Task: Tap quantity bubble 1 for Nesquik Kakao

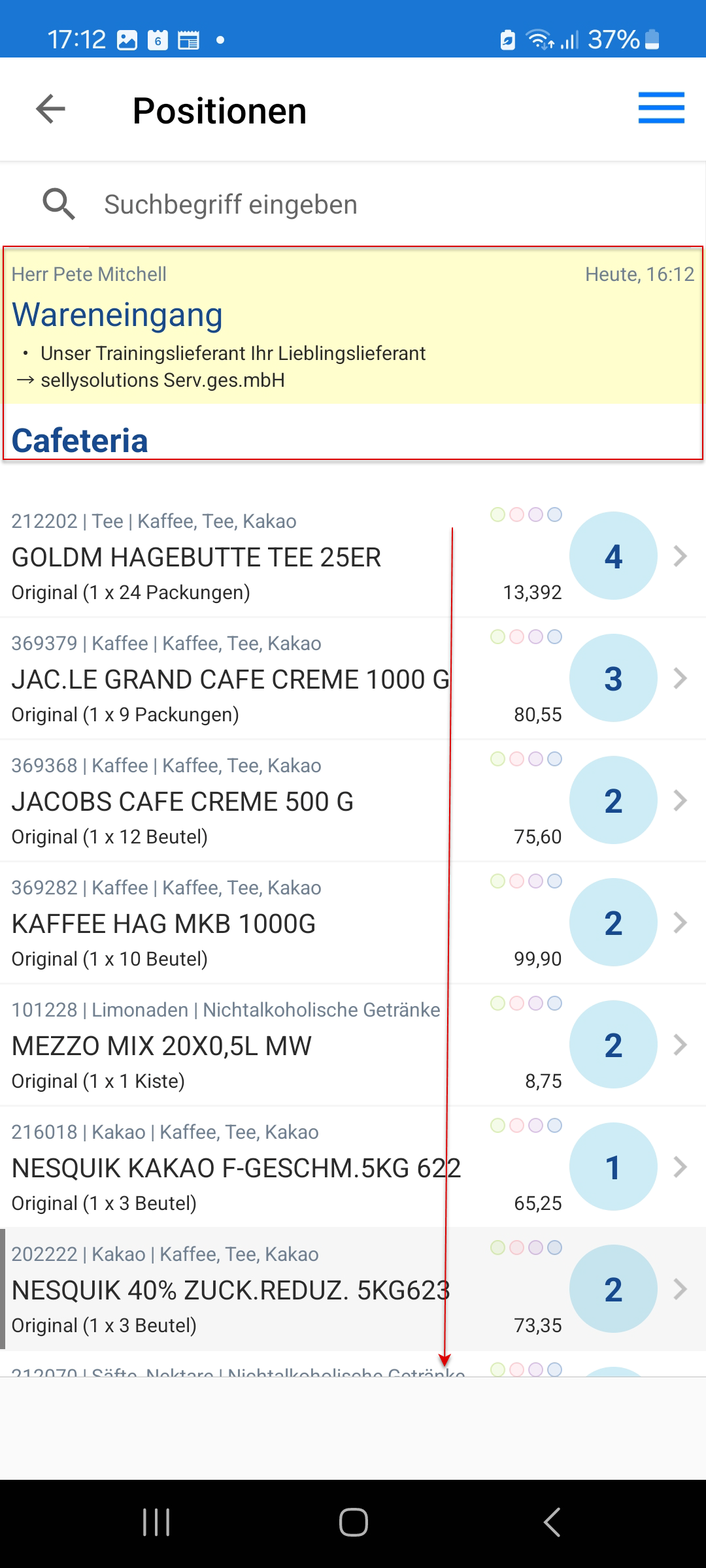Action: (613, 1167)
